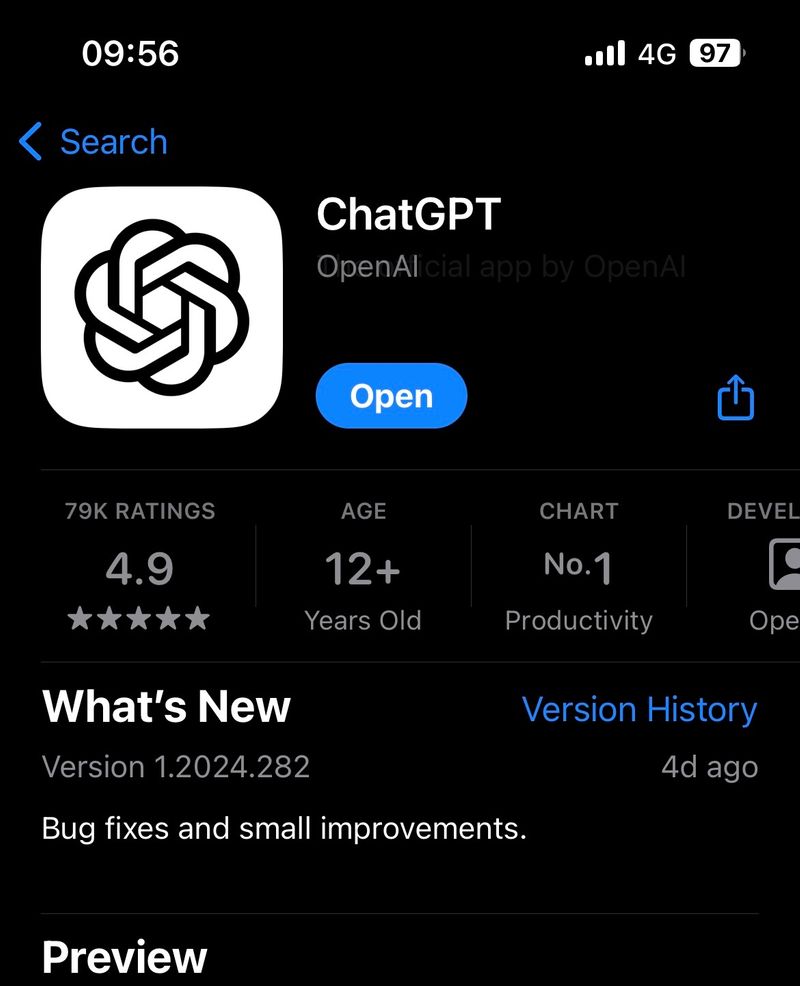The image size is (800, 986).
Task: Open Version History
Action: coord(639,709)
